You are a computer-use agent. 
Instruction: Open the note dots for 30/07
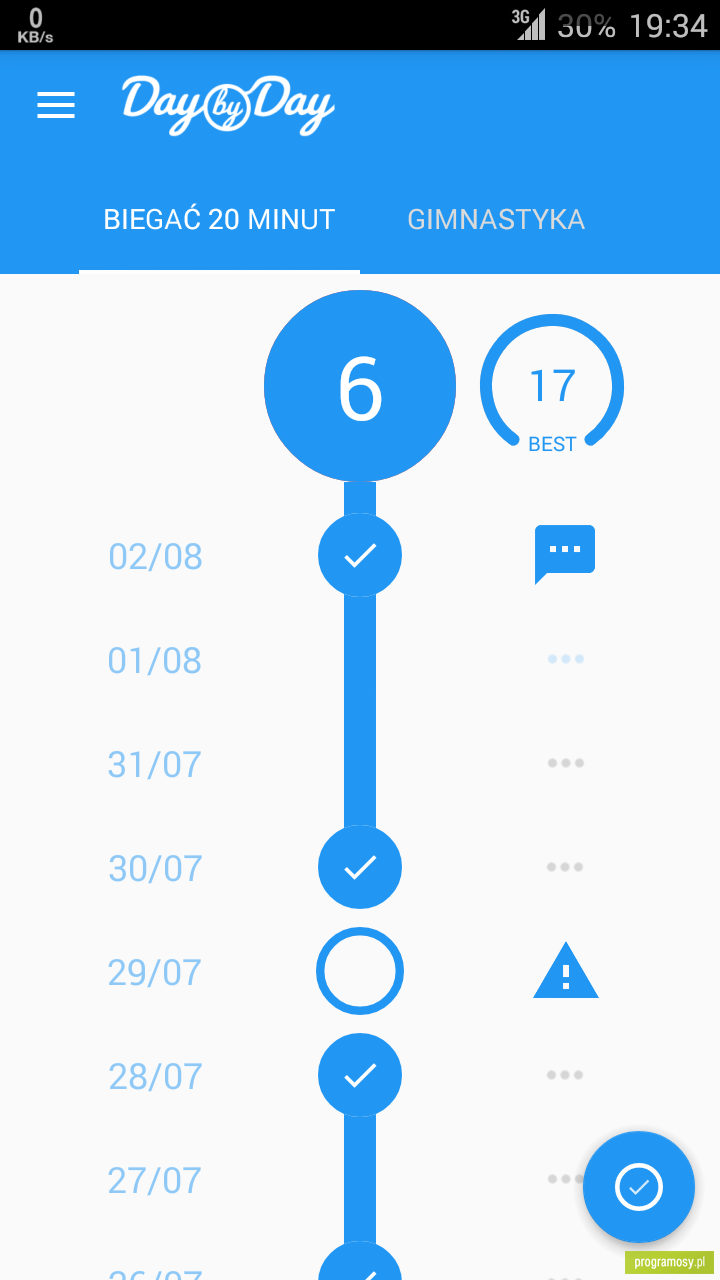click(x=565, y=867)
